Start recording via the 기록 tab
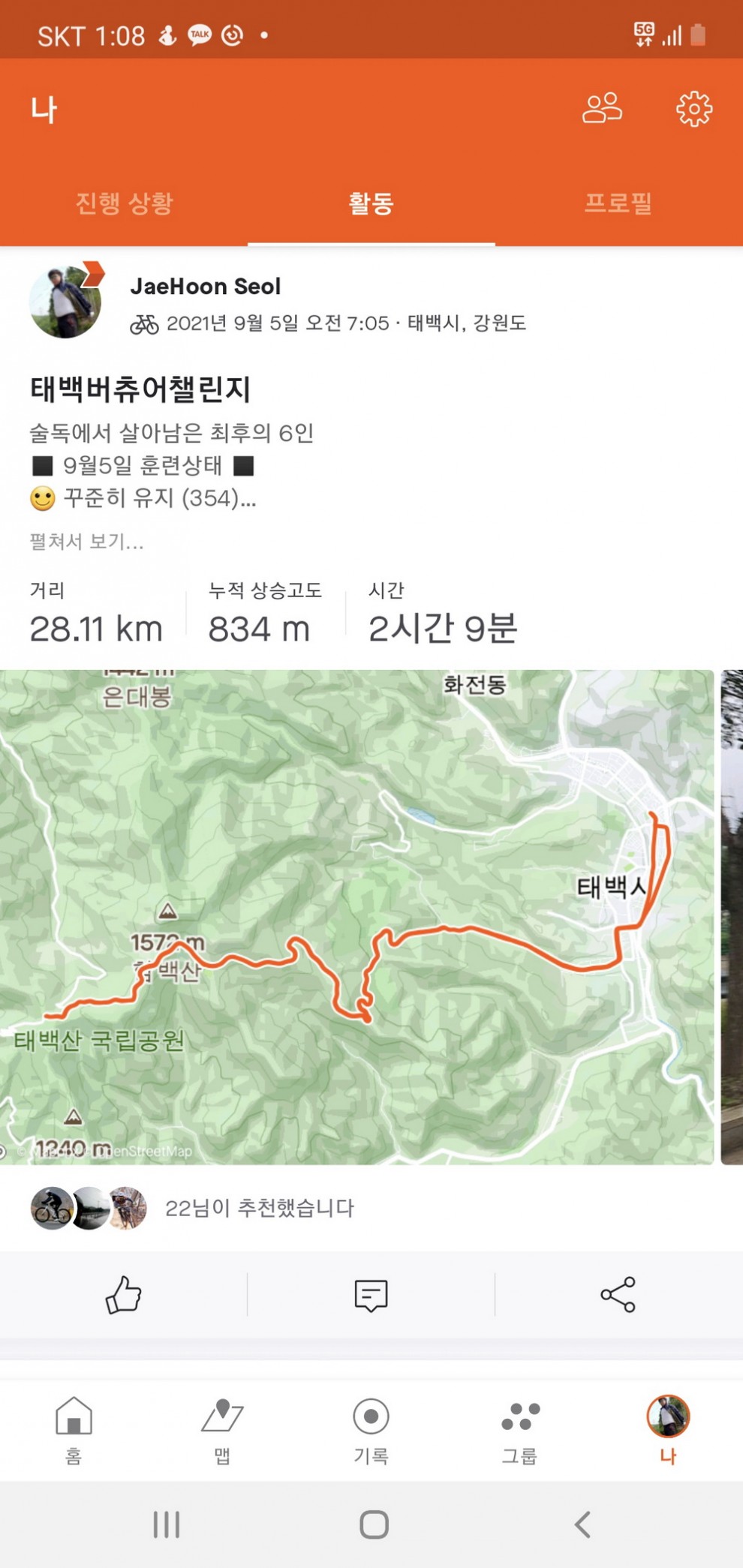This screenshot has width=743, height=1568. click(371, 1429)
